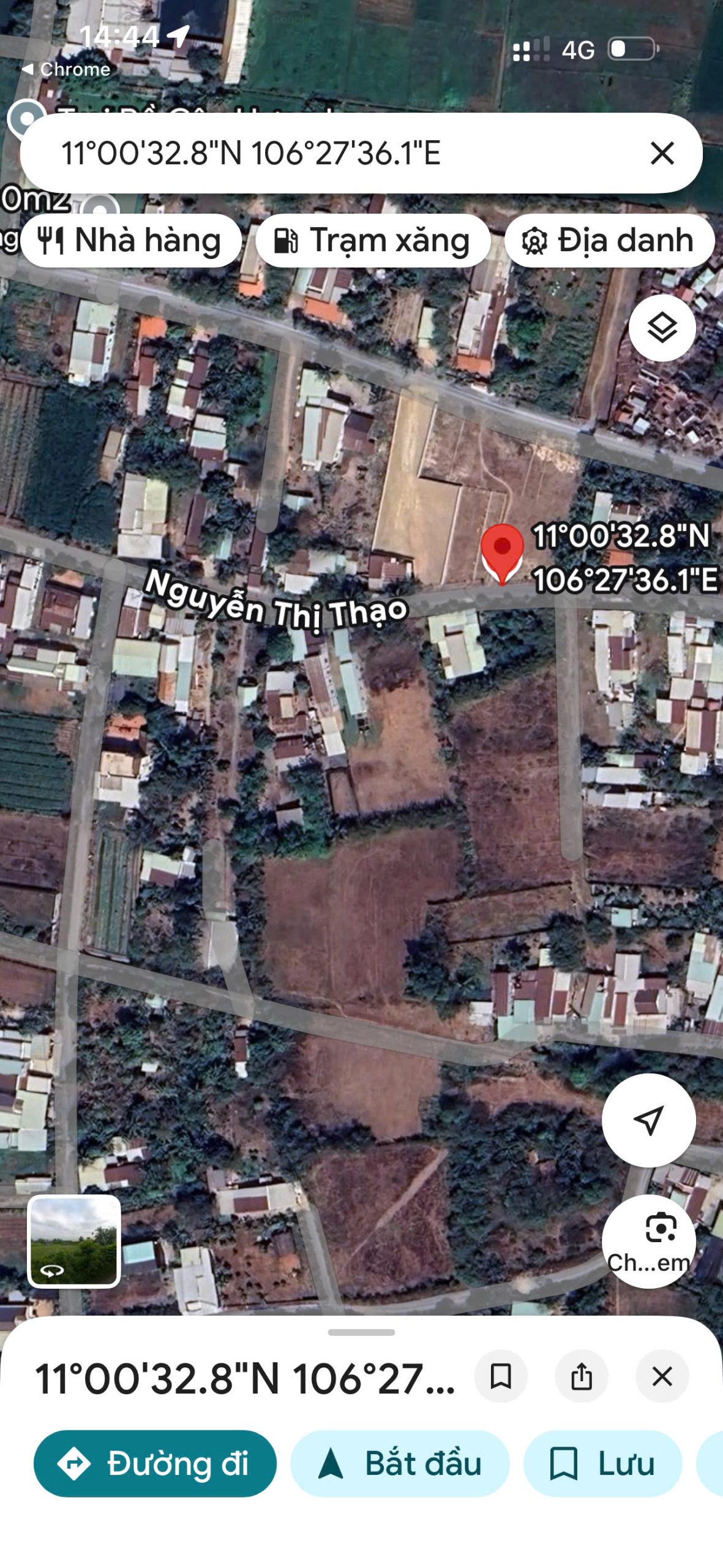Screen dimensions: 723x1568
Task: Select the Trạm xăng chip
Action: (372, 240)
